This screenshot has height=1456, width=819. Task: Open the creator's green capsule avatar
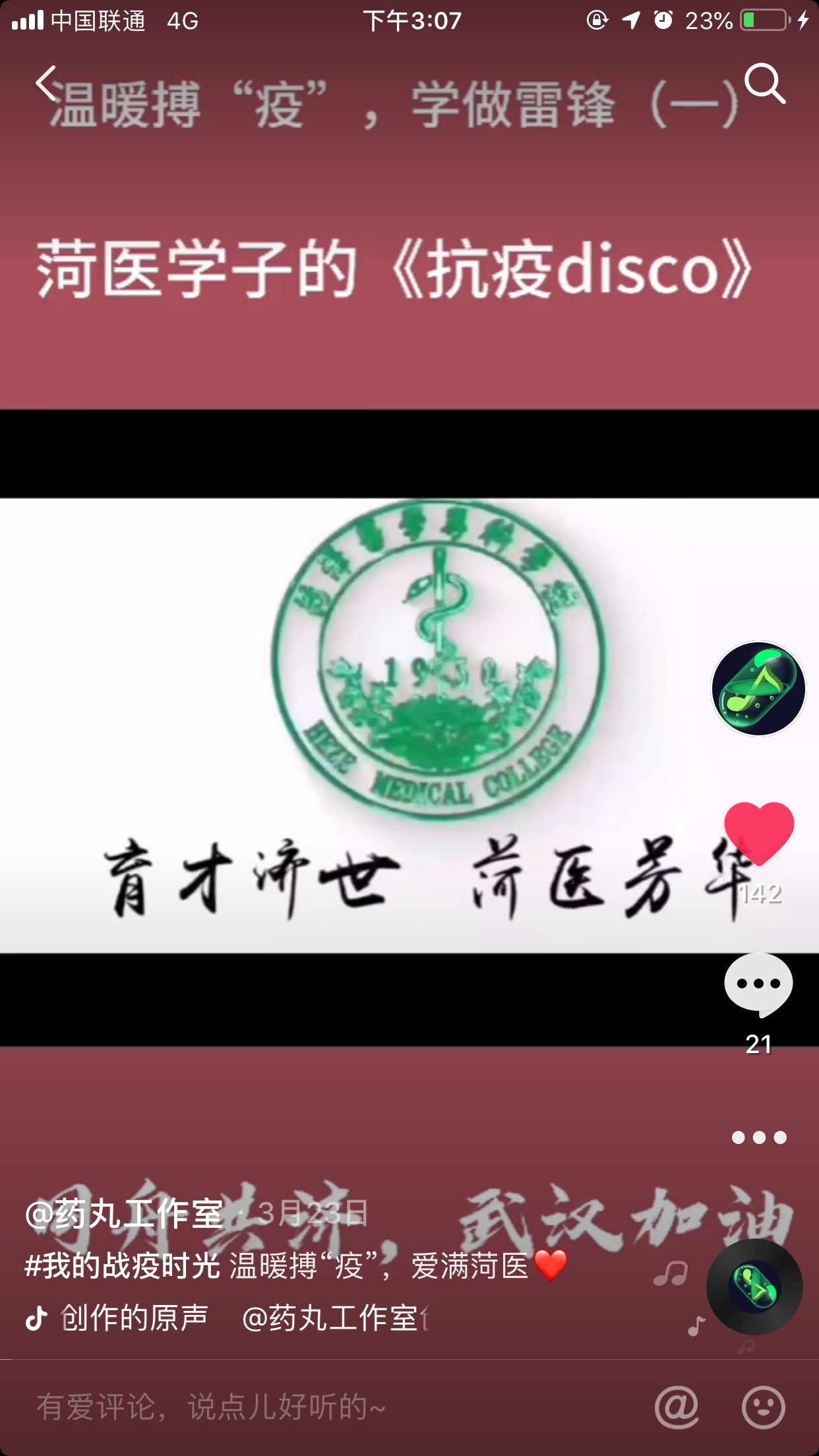pos(758,688)
